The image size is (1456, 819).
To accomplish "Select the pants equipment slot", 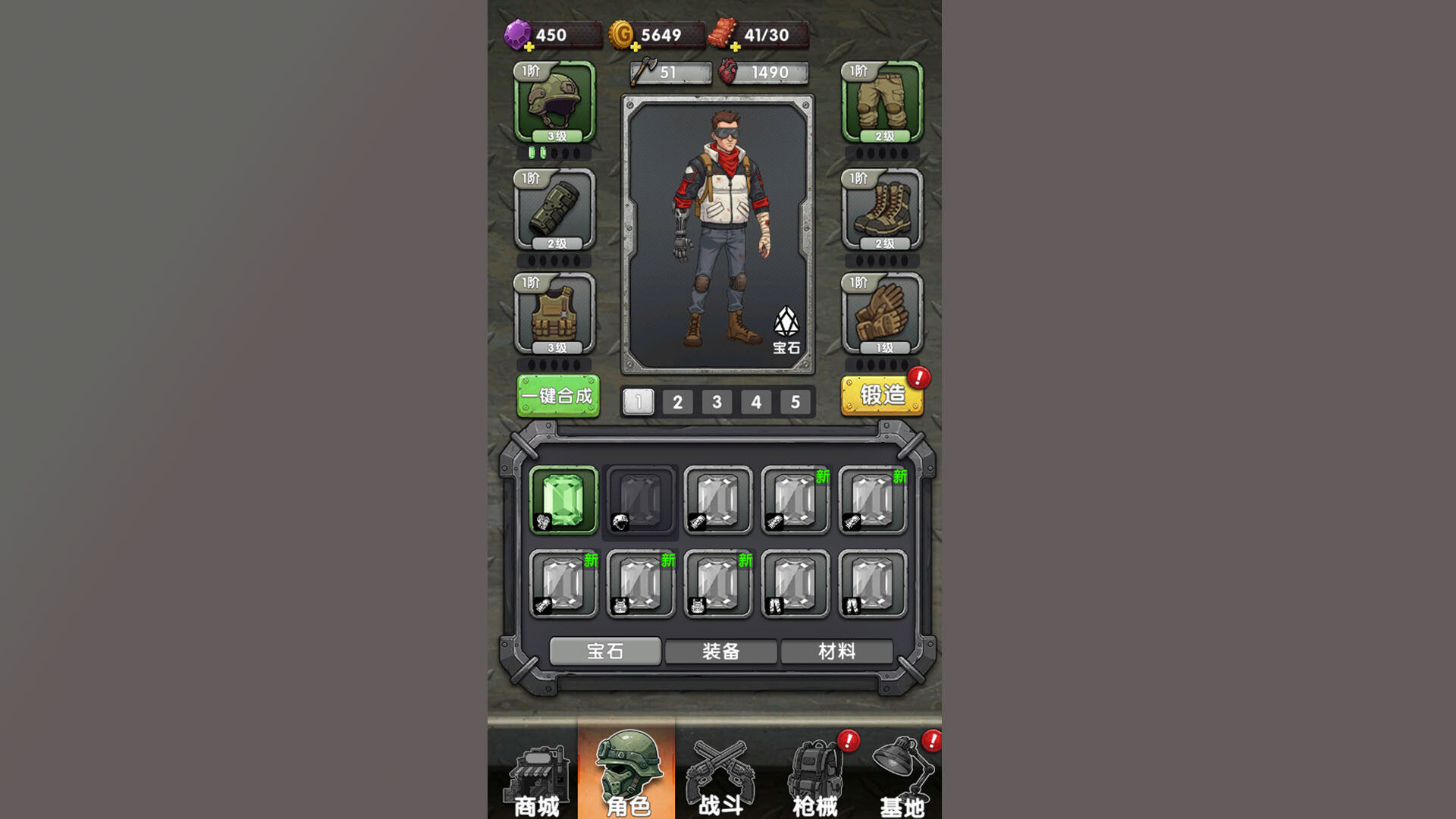I will [882, 102].
